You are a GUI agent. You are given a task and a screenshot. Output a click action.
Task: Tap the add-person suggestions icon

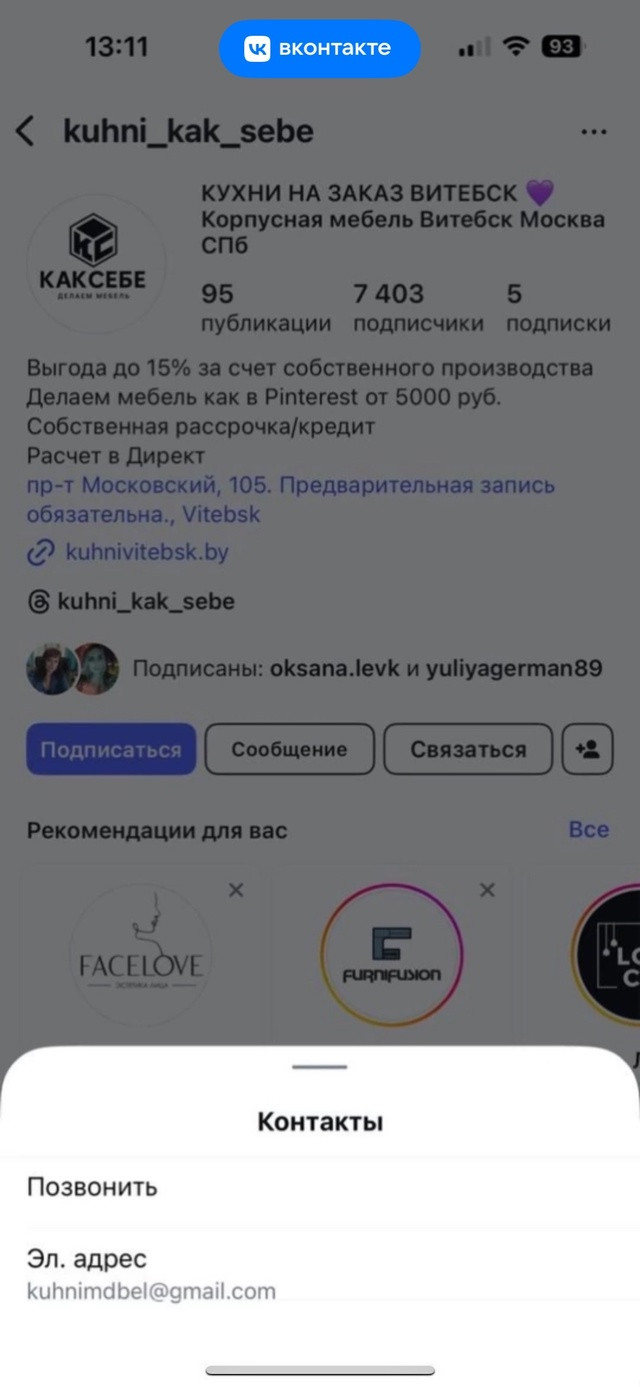coord(587,749)
